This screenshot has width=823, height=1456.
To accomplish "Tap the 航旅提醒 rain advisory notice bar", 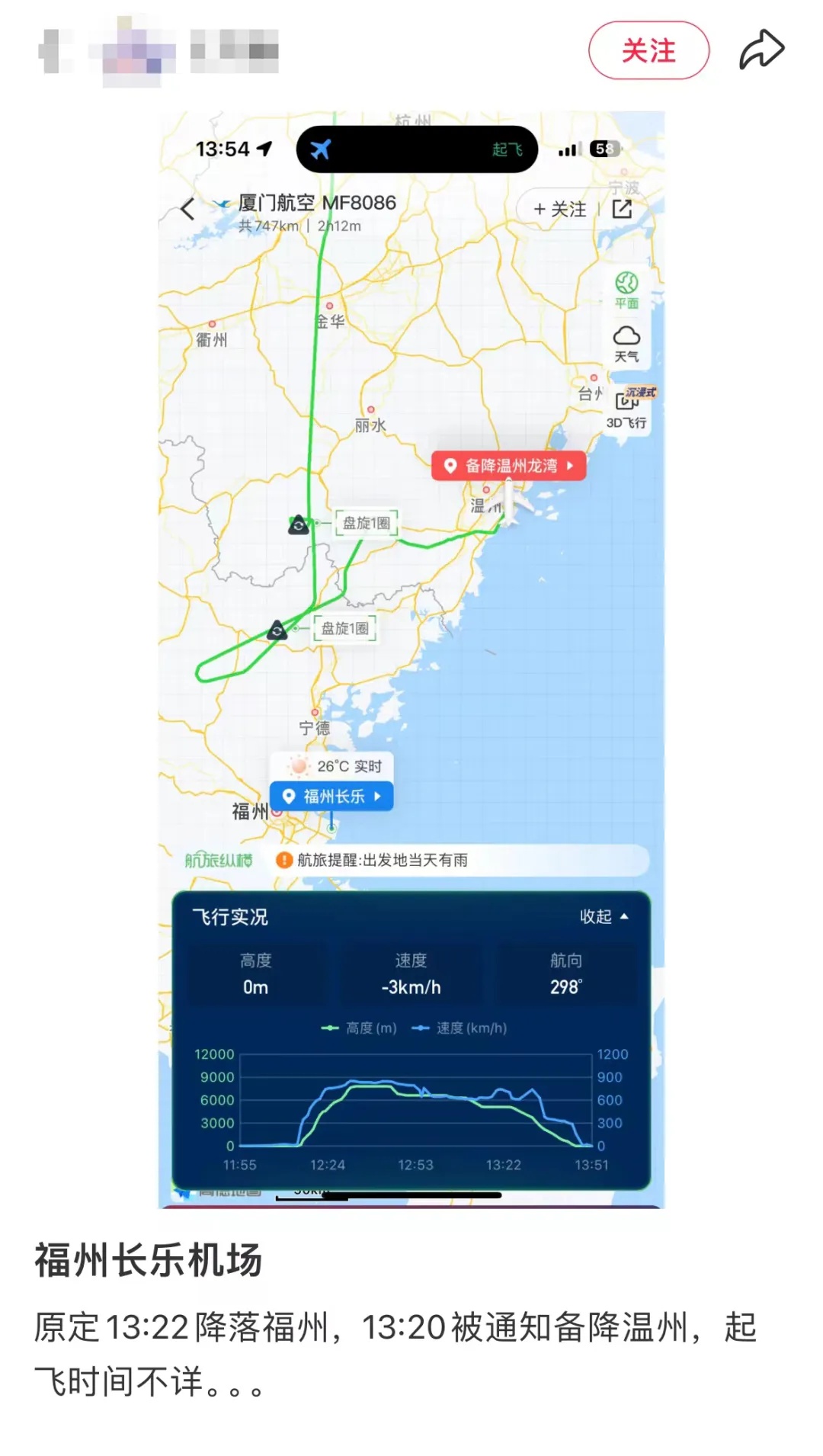I will [x=411, y=860].
